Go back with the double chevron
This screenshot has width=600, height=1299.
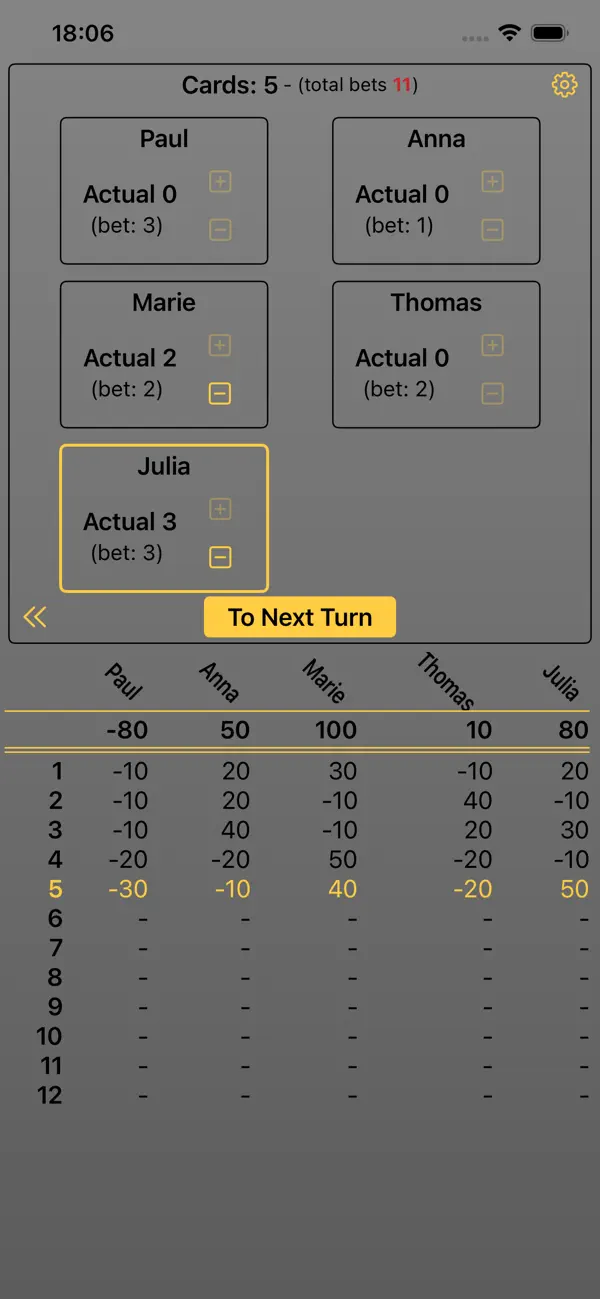coord(35,617)
